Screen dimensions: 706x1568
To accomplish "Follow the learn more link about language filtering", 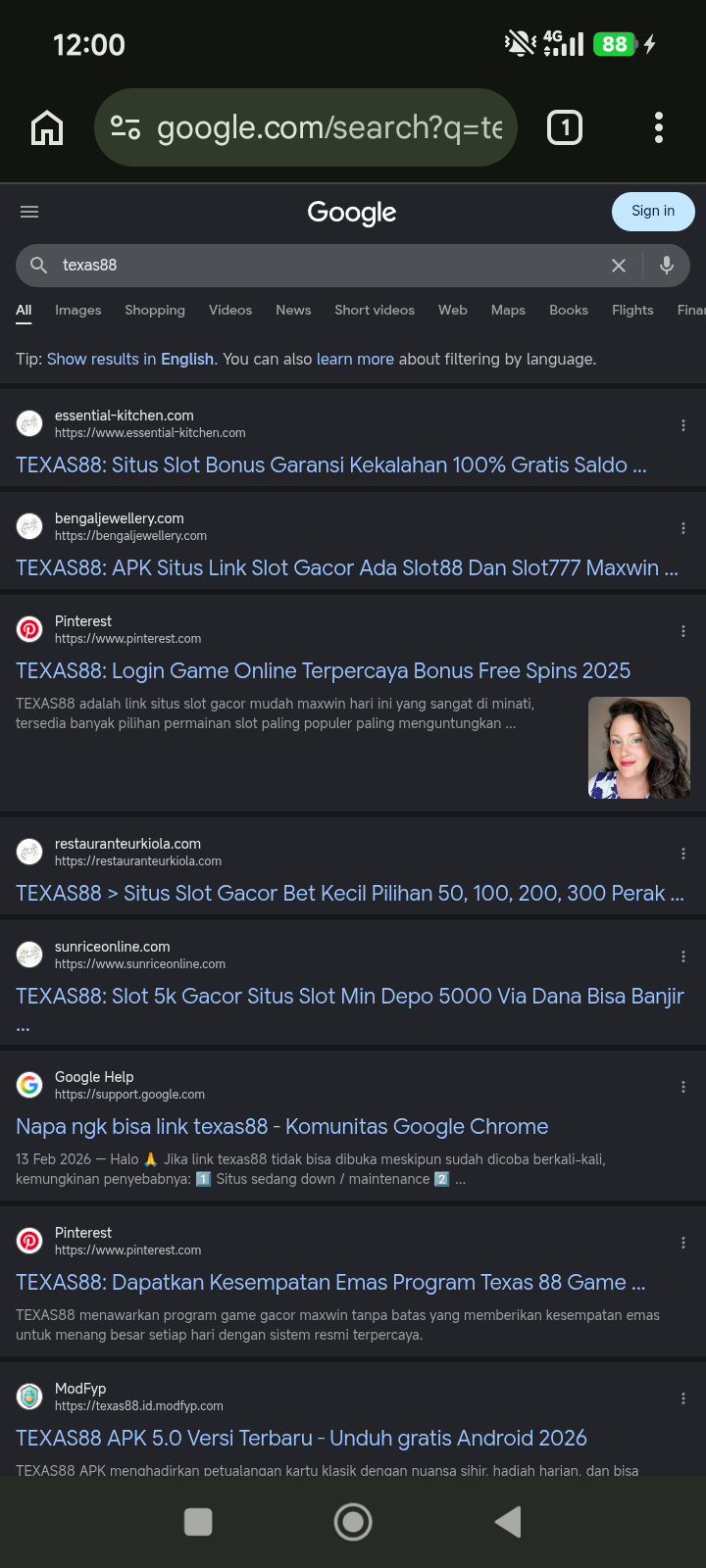I will [x=355, y=359].
